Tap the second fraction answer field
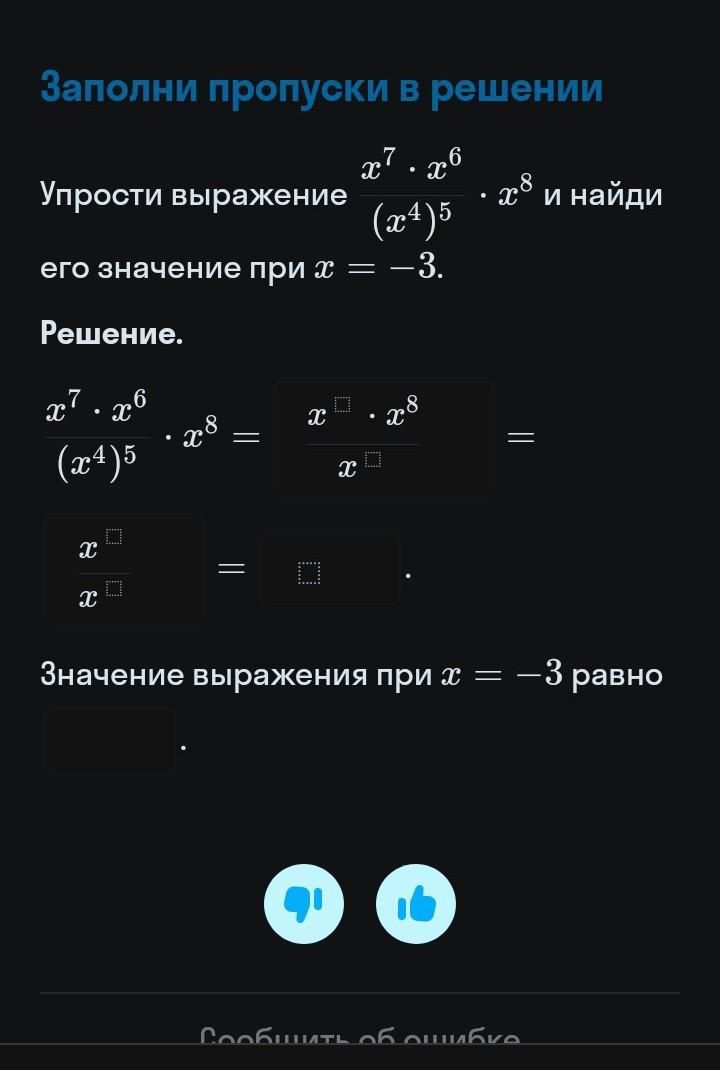Screen dimensions: 720x1070 tap(124, 570)
